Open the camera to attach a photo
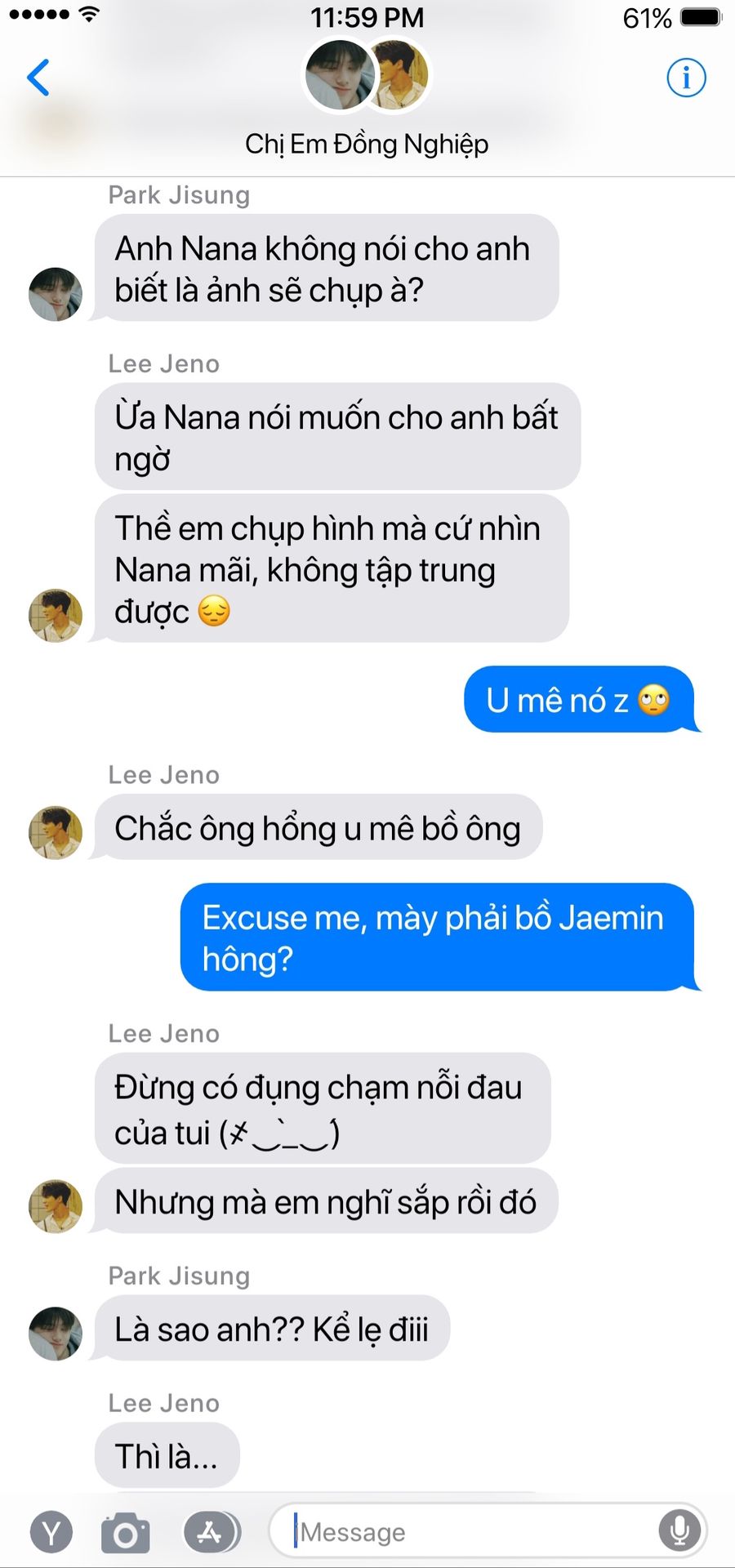 pos(126,1533)
